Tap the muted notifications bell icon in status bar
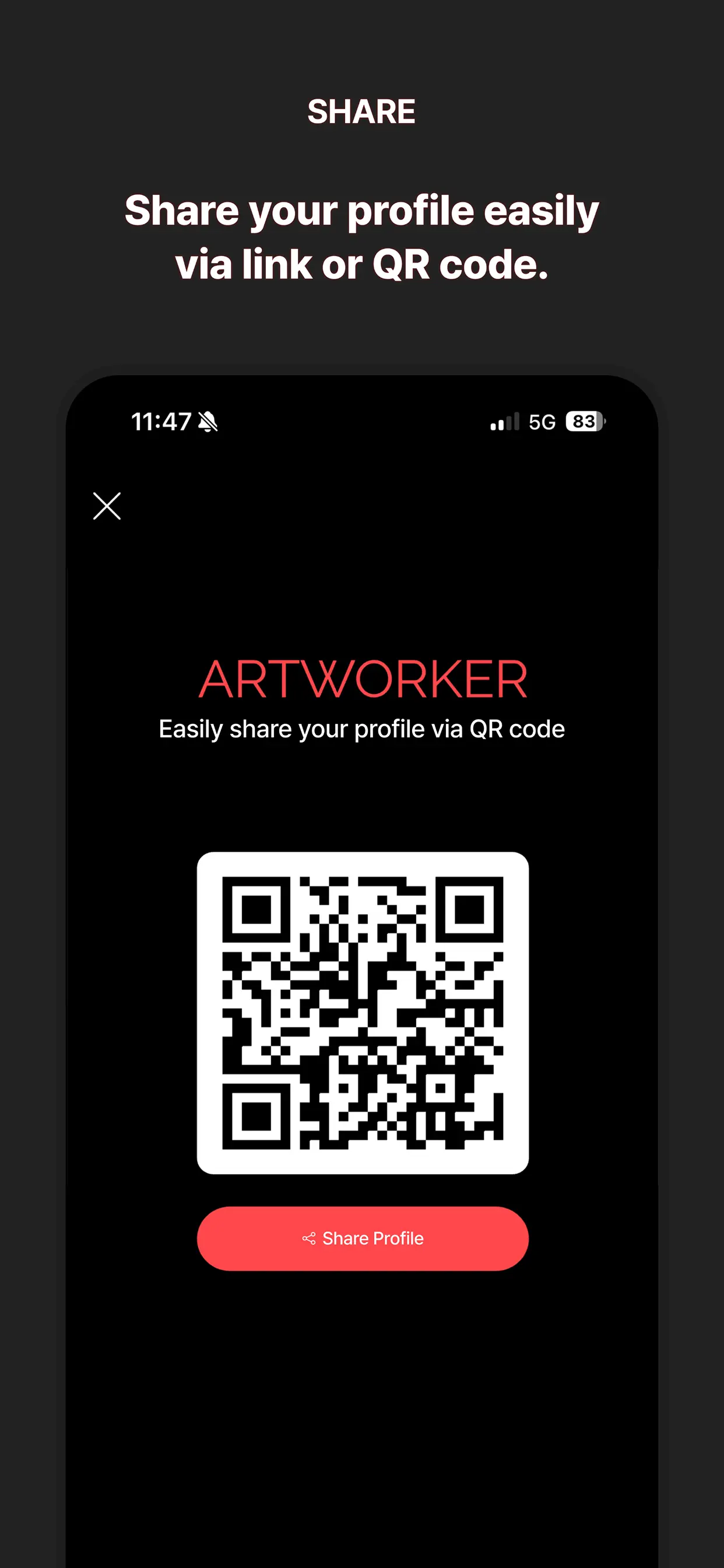Viewport: 724px width, 1568px height. click(x=207, y=421)
